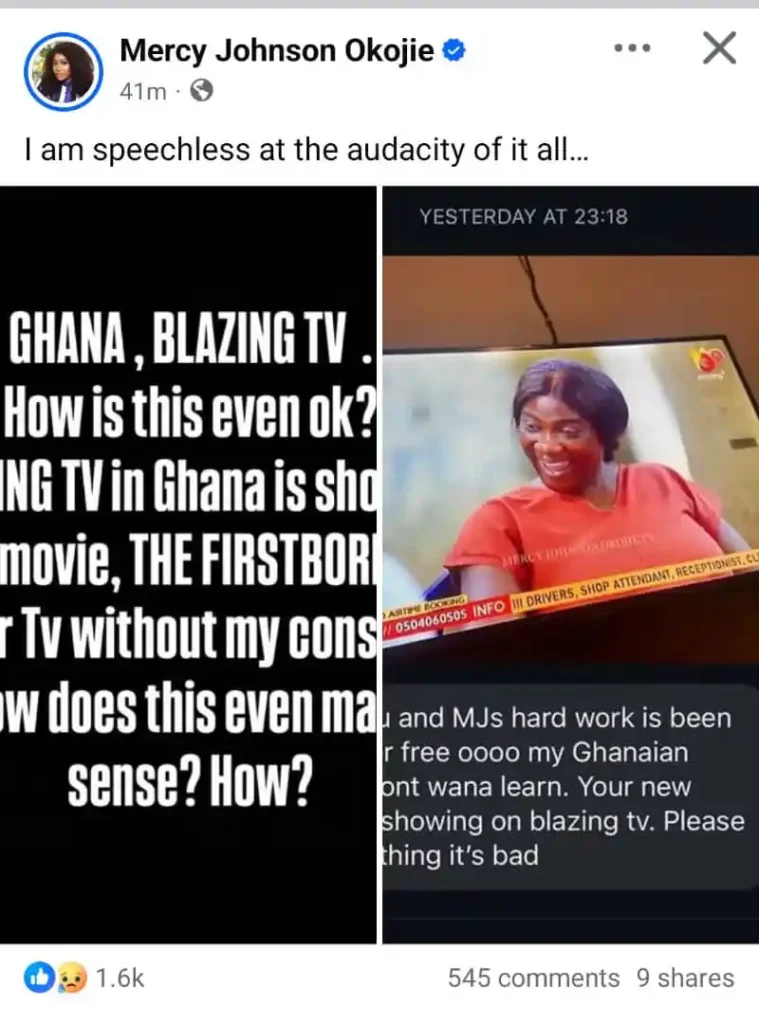Open the 545 comments

point(533,978)
